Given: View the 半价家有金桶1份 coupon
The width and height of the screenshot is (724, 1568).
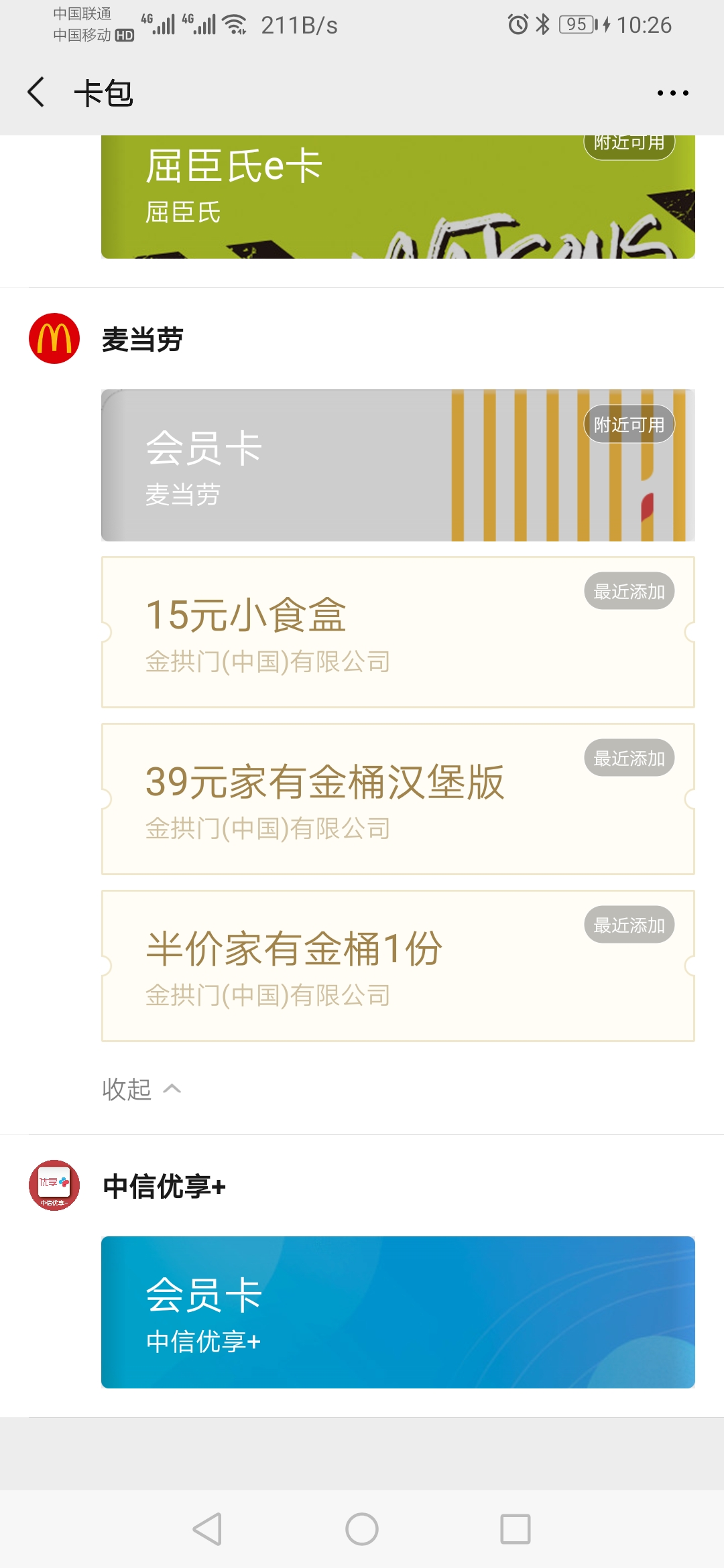Looking at the screenshot, I should point(398,966).
